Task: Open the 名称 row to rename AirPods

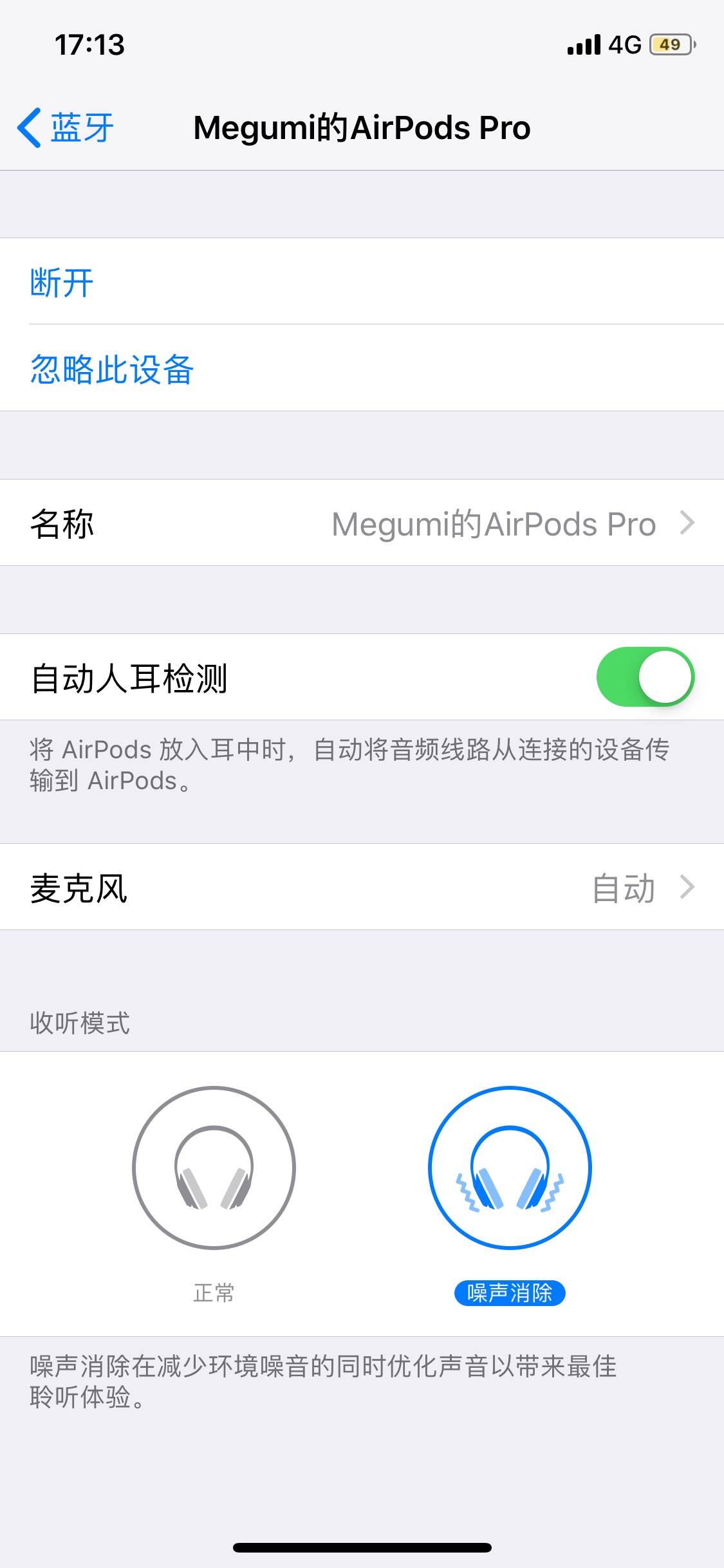Action: pyautogui.click(x=362, y=523)
